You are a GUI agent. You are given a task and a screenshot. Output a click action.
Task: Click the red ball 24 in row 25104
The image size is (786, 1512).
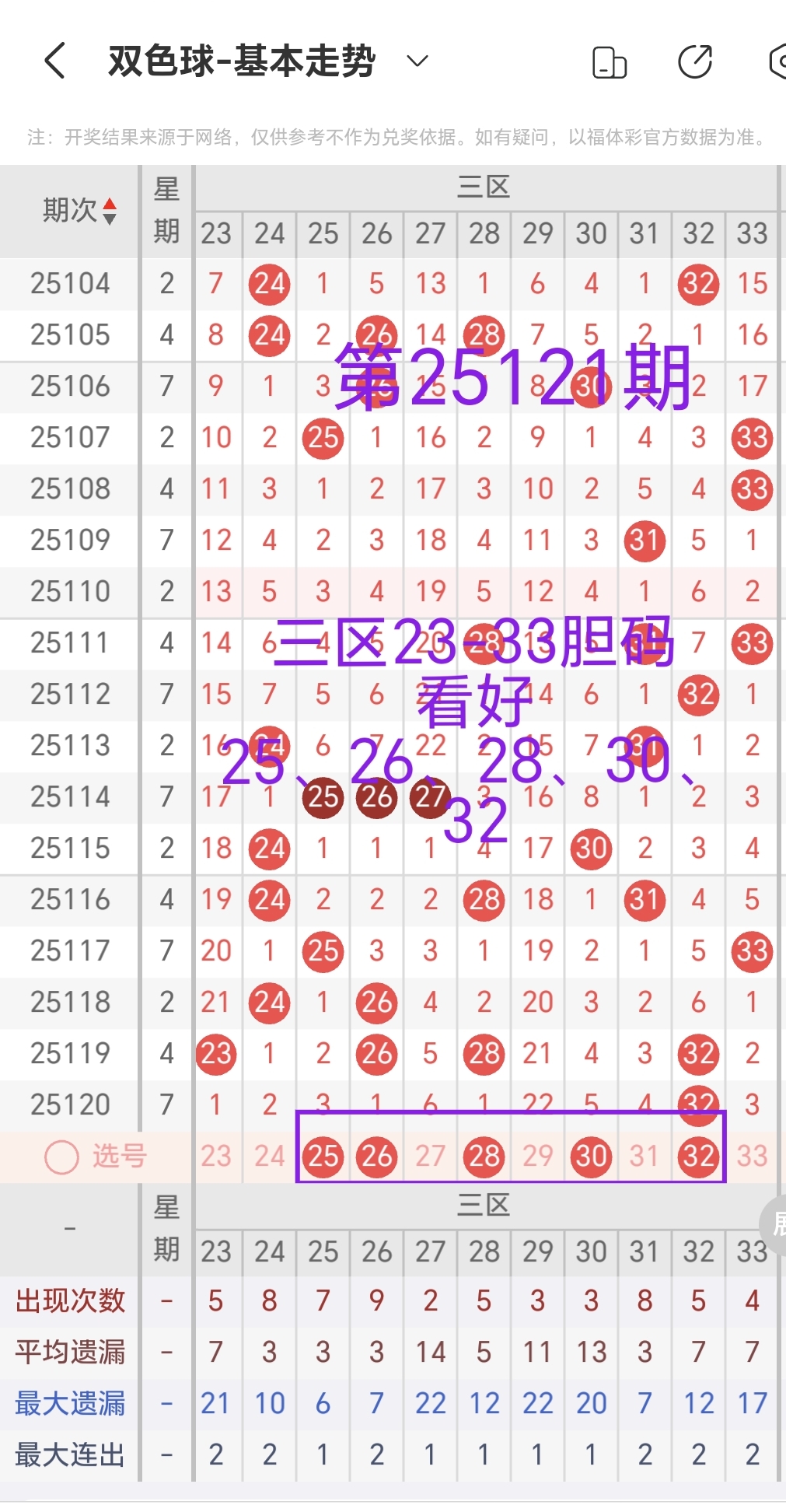pyautogui.click(x=268, y=283)
